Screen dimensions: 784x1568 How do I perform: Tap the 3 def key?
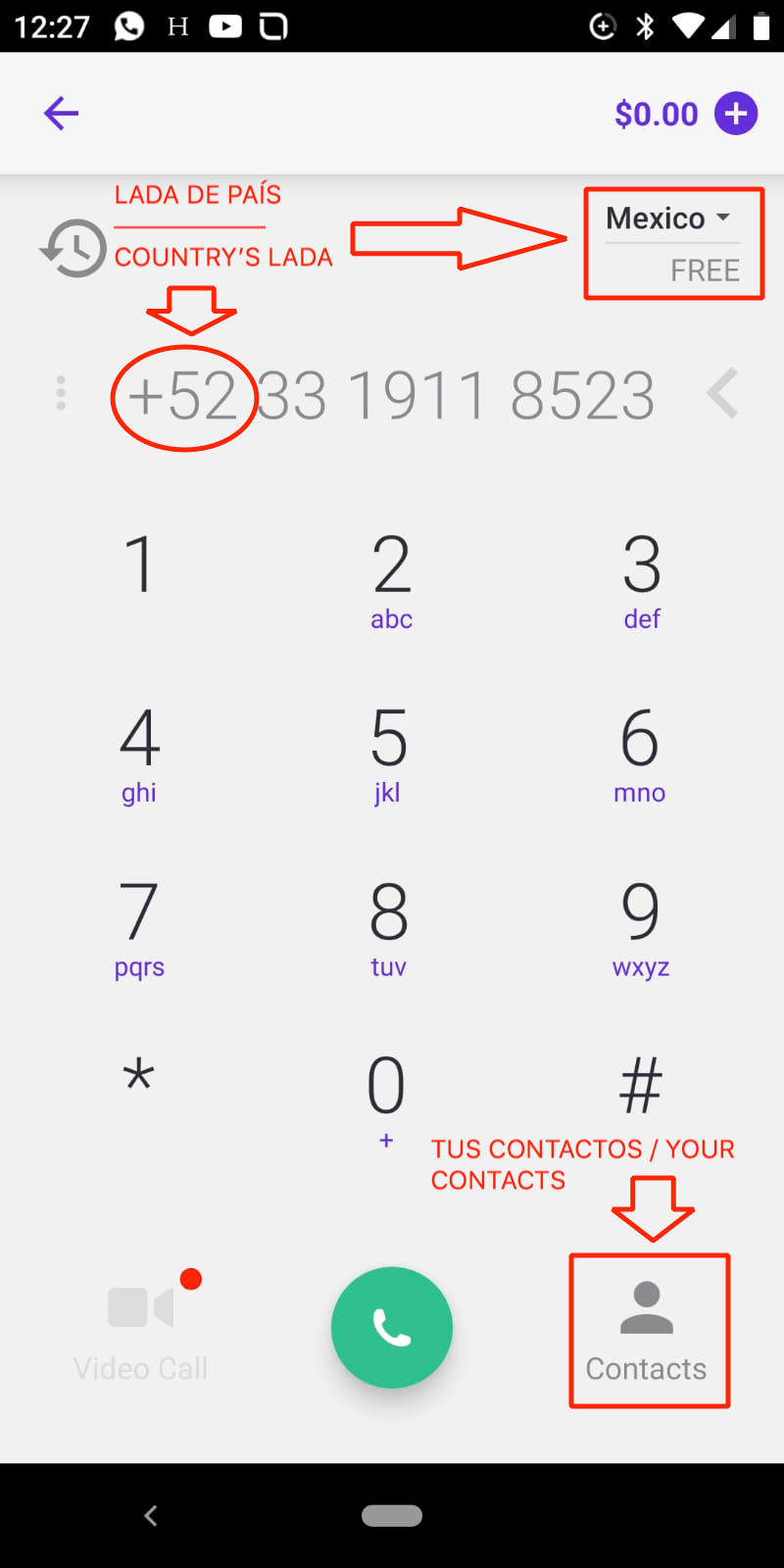[x=642, y=580]
